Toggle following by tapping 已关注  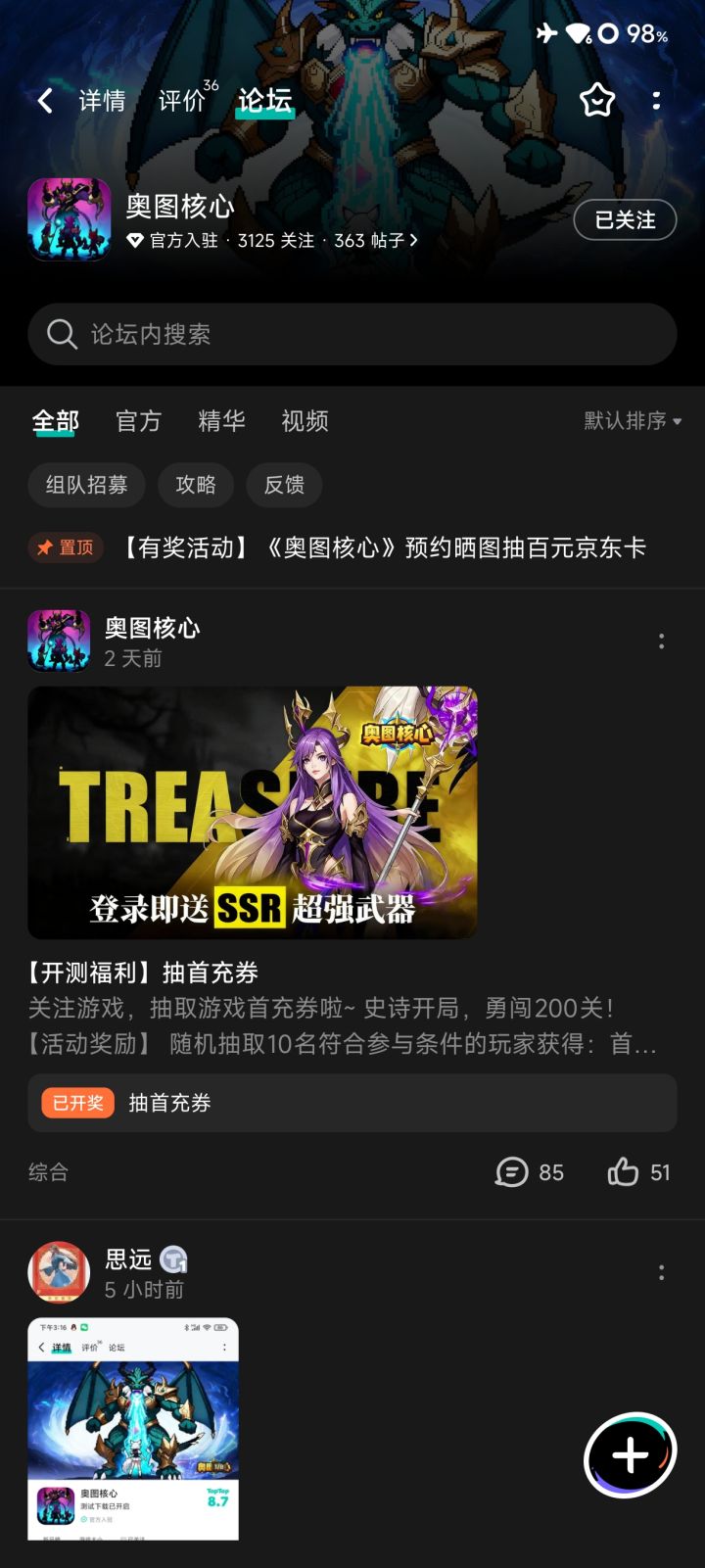[624, 220]
